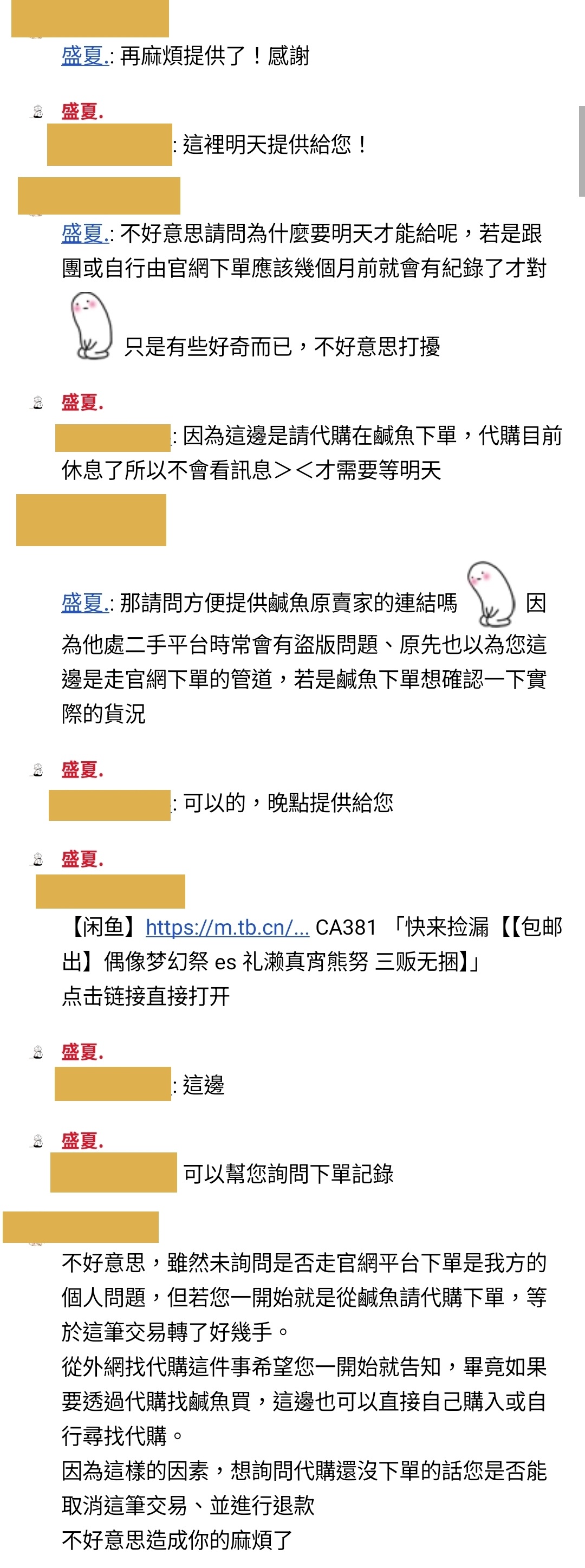Open 盛夏. profile above 可以的，晚點提供給您
Viewport: 585px width, 1568px height.
coord(82,770)
